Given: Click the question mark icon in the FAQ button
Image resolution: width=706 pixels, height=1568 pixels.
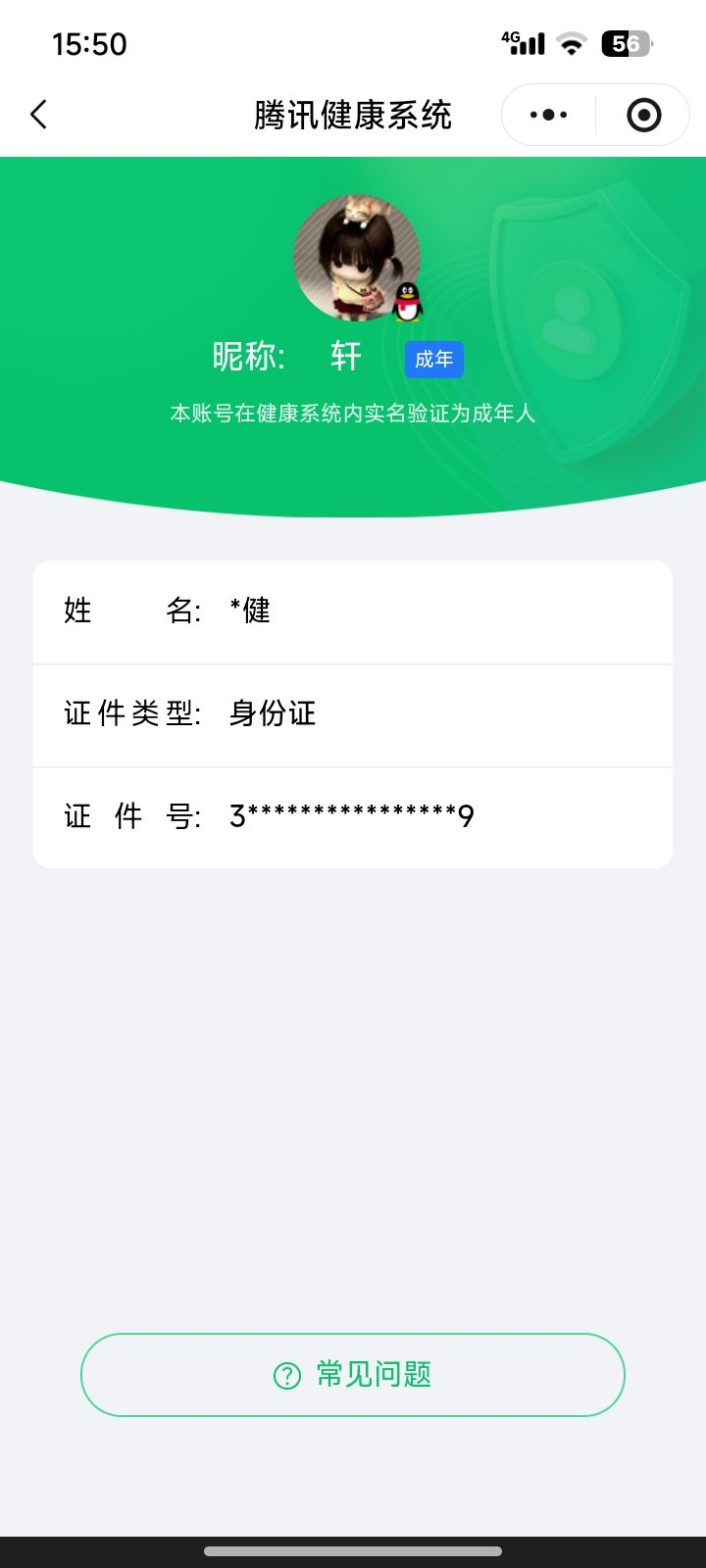Looking at the screenshot, I should (284, 1375).
